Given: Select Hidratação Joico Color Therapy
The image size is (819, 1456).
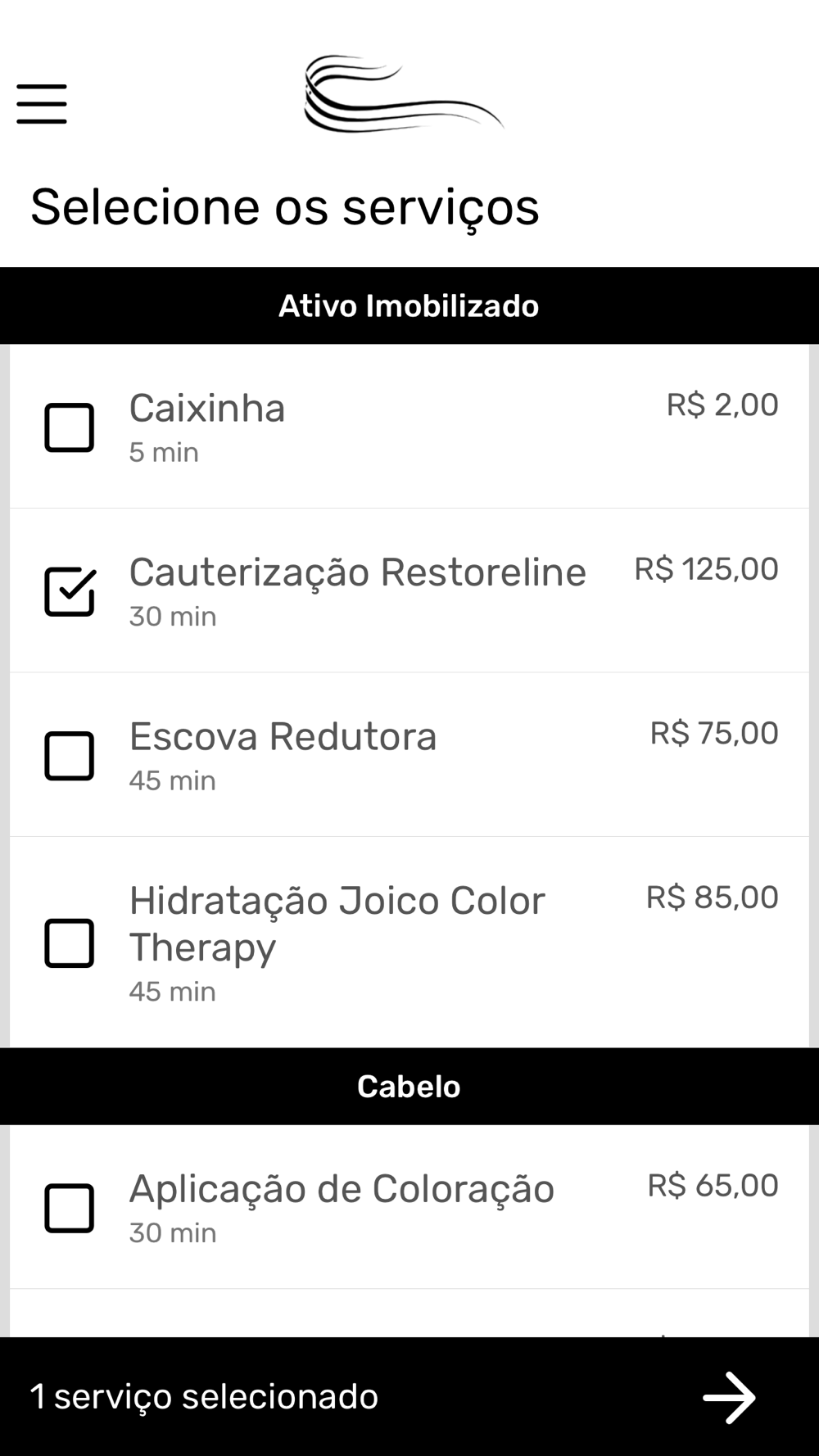Looking at the screenshot, I should [x=70, y=943].
